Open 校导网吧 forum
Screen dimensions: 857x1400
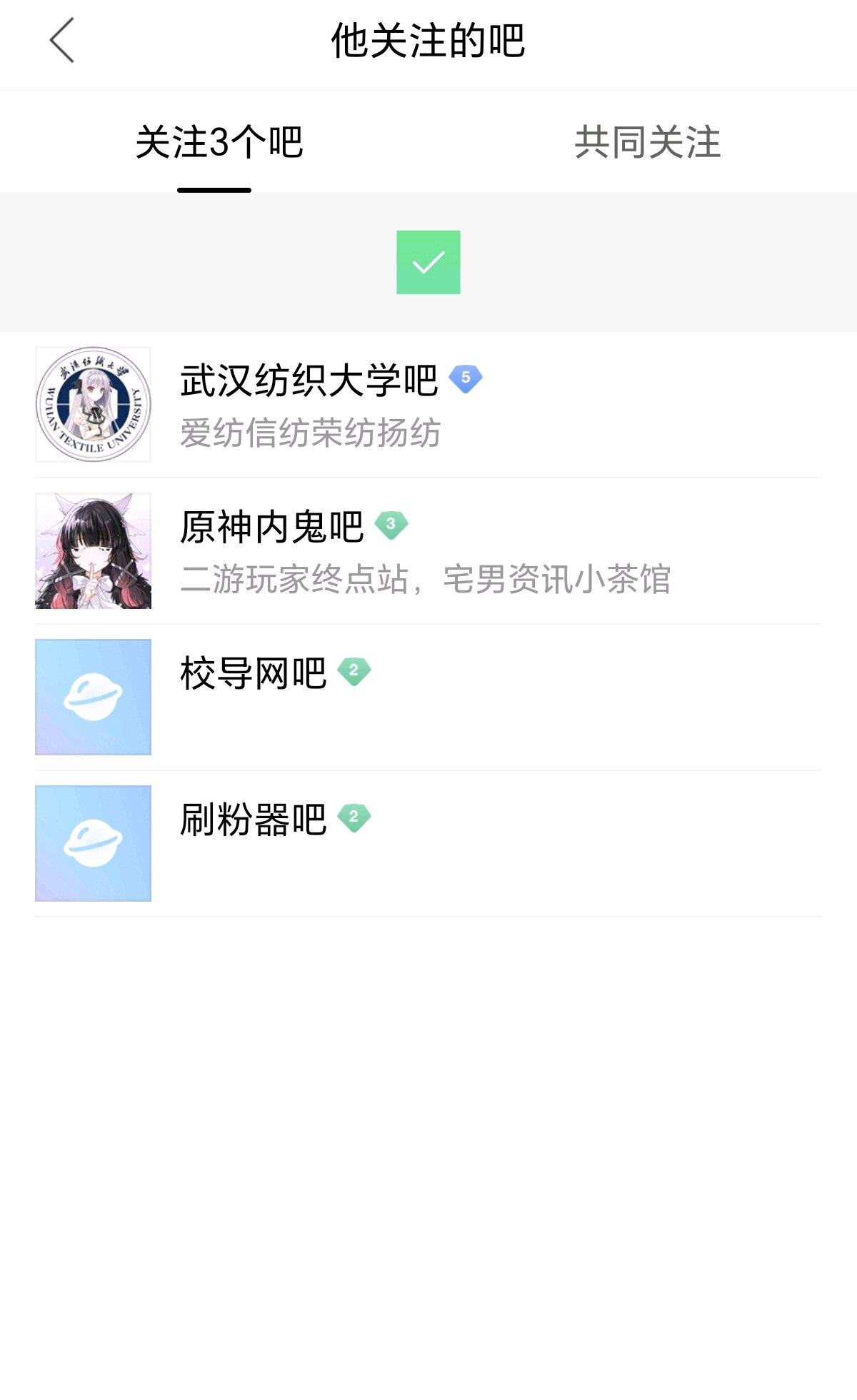click(254, 673)
